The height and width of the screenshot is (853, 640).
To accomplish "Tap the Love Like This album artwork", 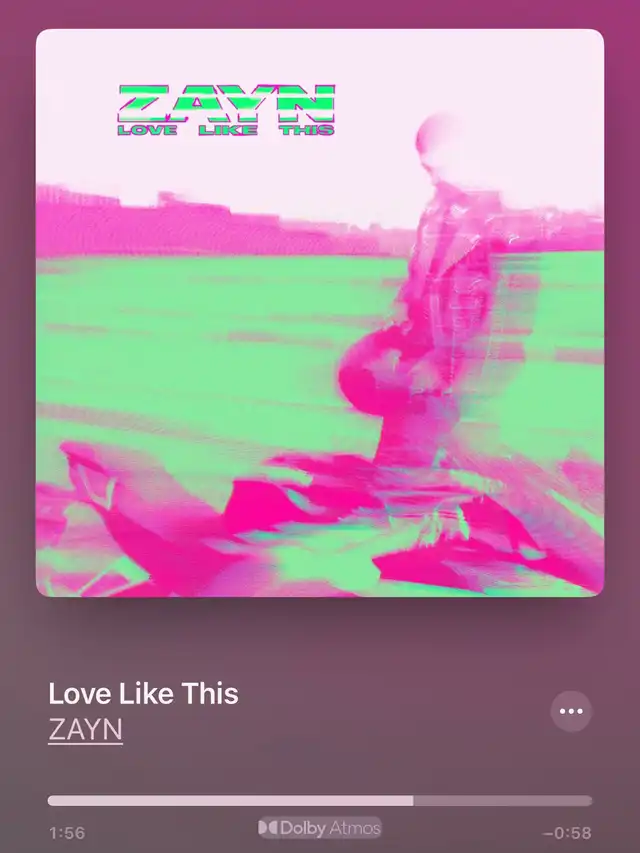I will (320, 312).
